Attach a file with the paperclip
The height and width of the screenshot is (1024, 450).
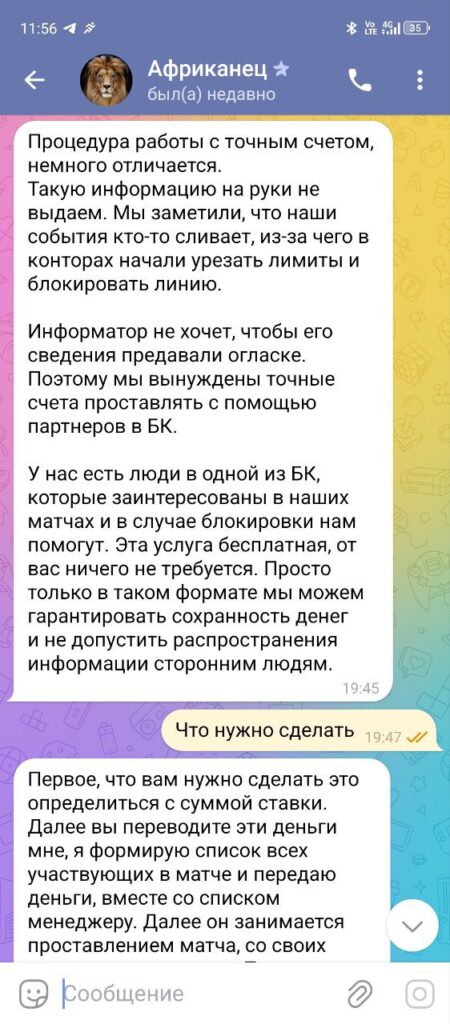359,993
